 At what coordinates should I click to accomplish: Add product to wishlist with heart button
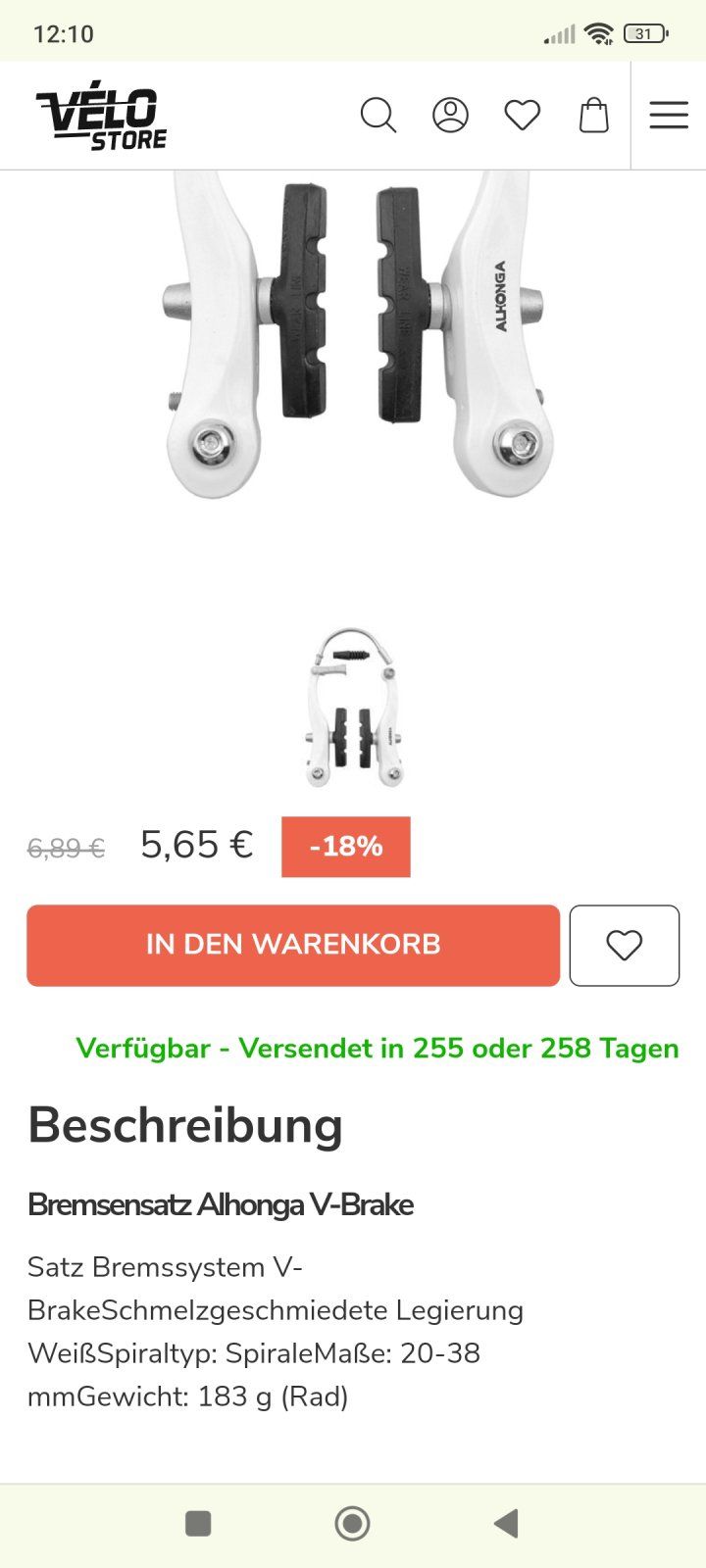624,945
